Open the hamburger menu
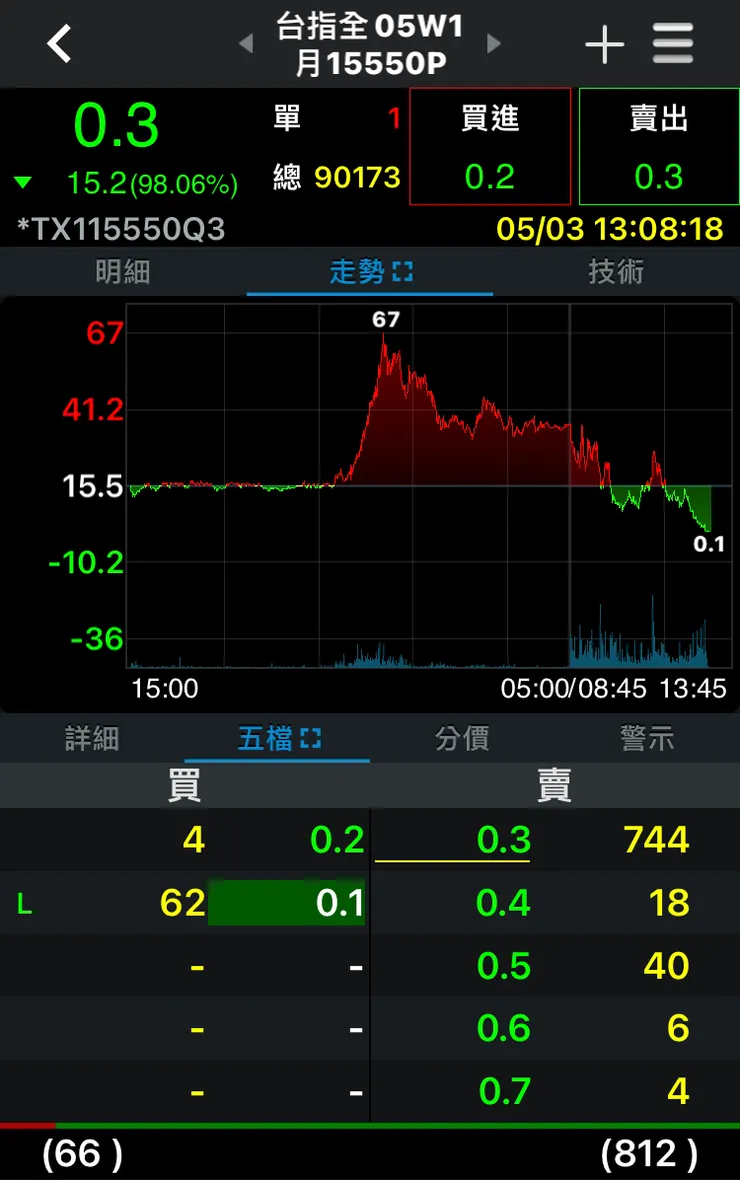Image resolution: width=740 pixels, height=1180 pixels. (x=673, y=45)
